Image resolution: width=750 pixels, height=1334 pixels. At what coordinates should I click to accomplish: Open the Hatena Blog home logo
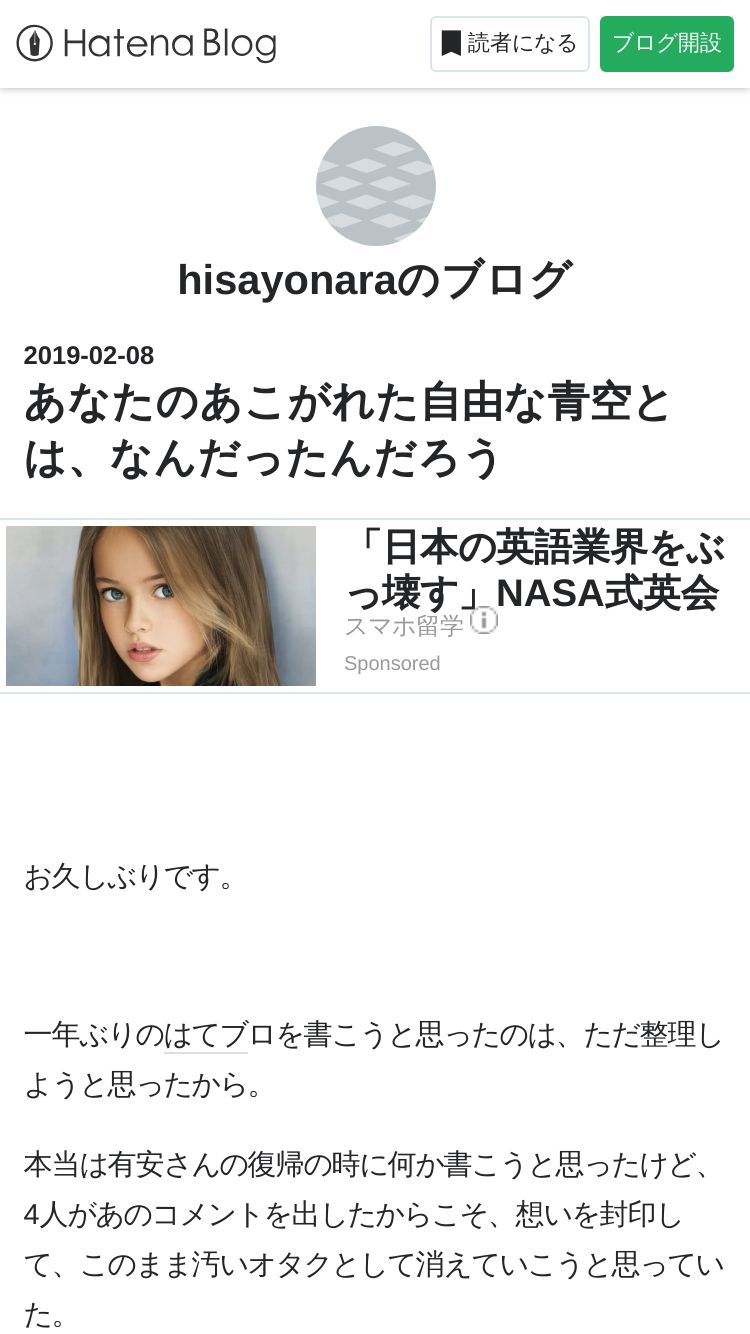coord(146,44)
